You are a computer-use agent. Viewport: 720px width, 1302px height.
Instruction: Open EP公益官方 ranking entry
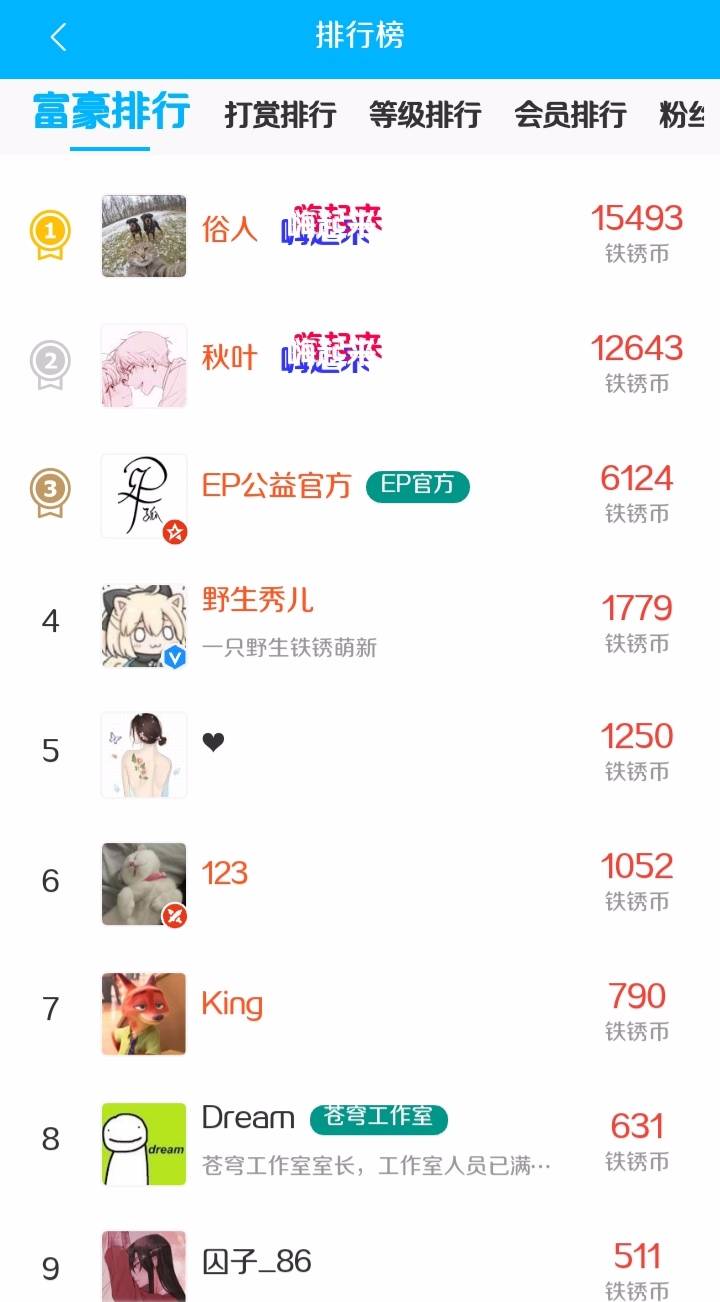(x=277, y=487)
